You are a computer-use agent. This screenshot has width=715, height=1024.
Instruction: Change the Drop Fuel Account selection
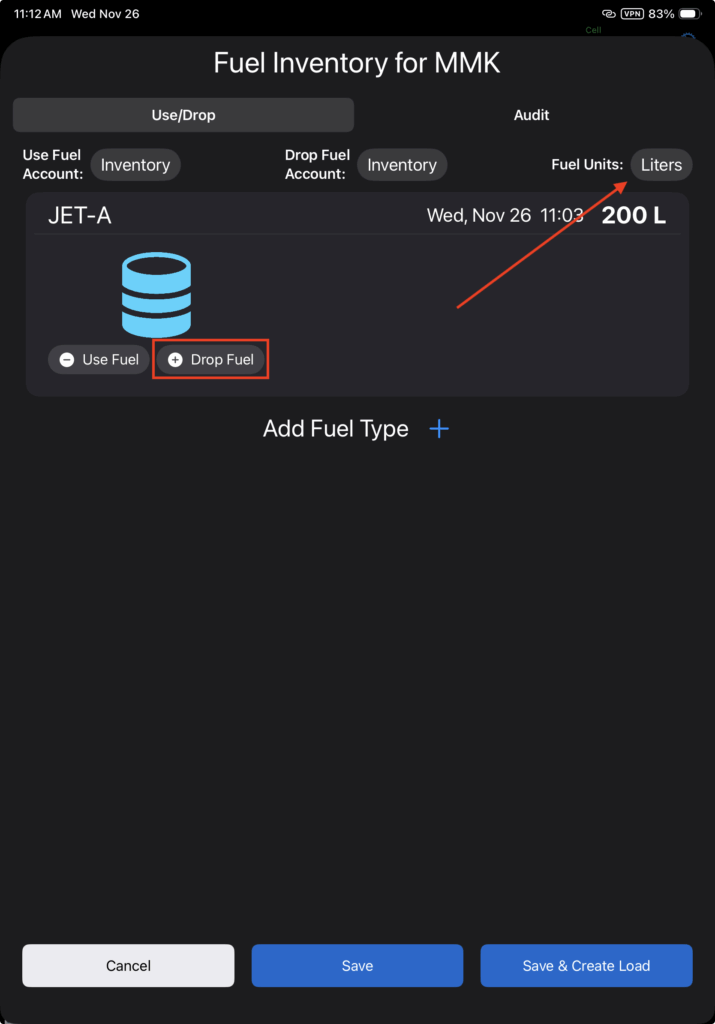[x=401, y=165]
